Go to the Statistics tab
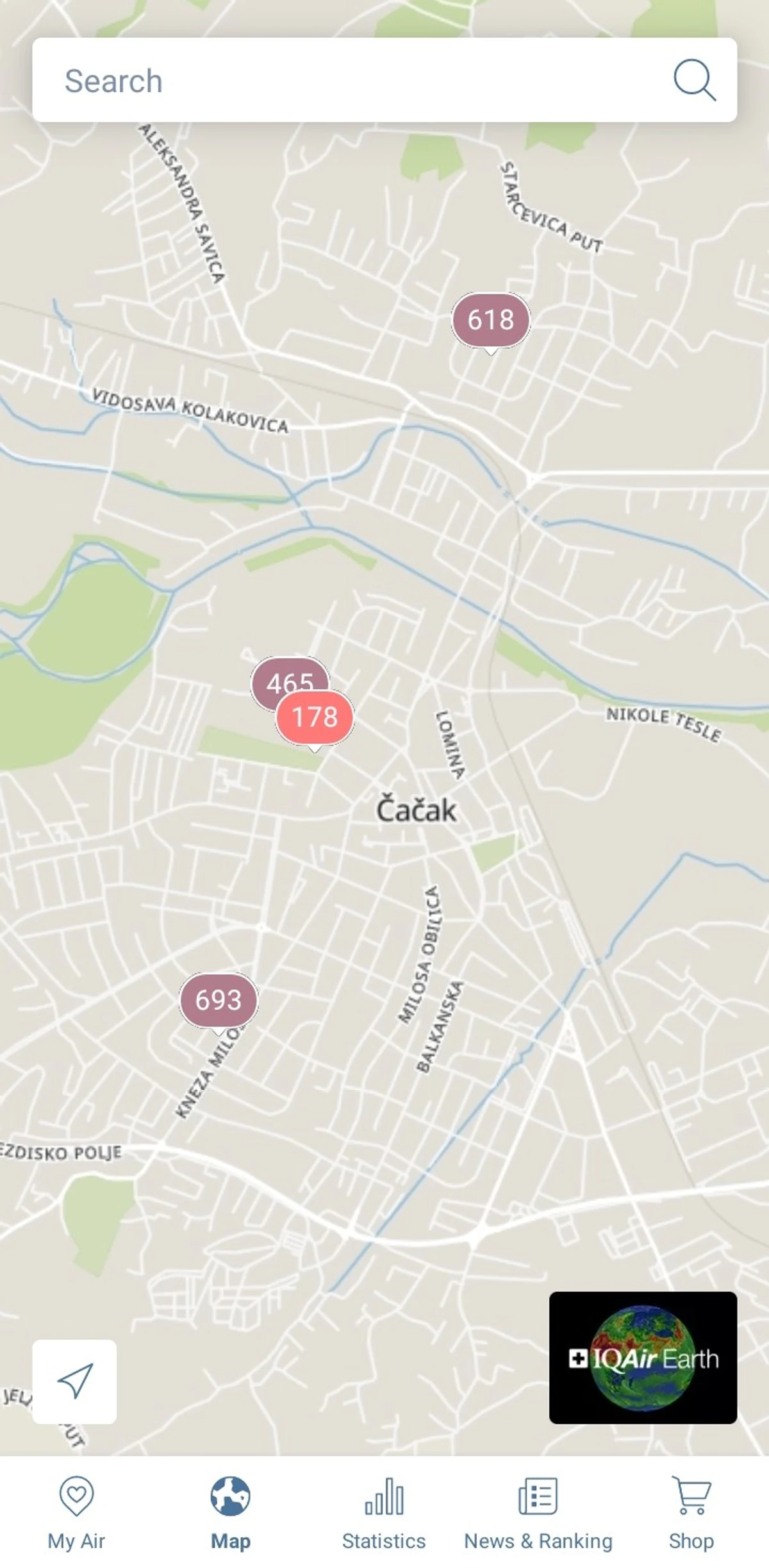Image resolution: width=769 pixels, height=1568 pixels. pos(384,1513)
